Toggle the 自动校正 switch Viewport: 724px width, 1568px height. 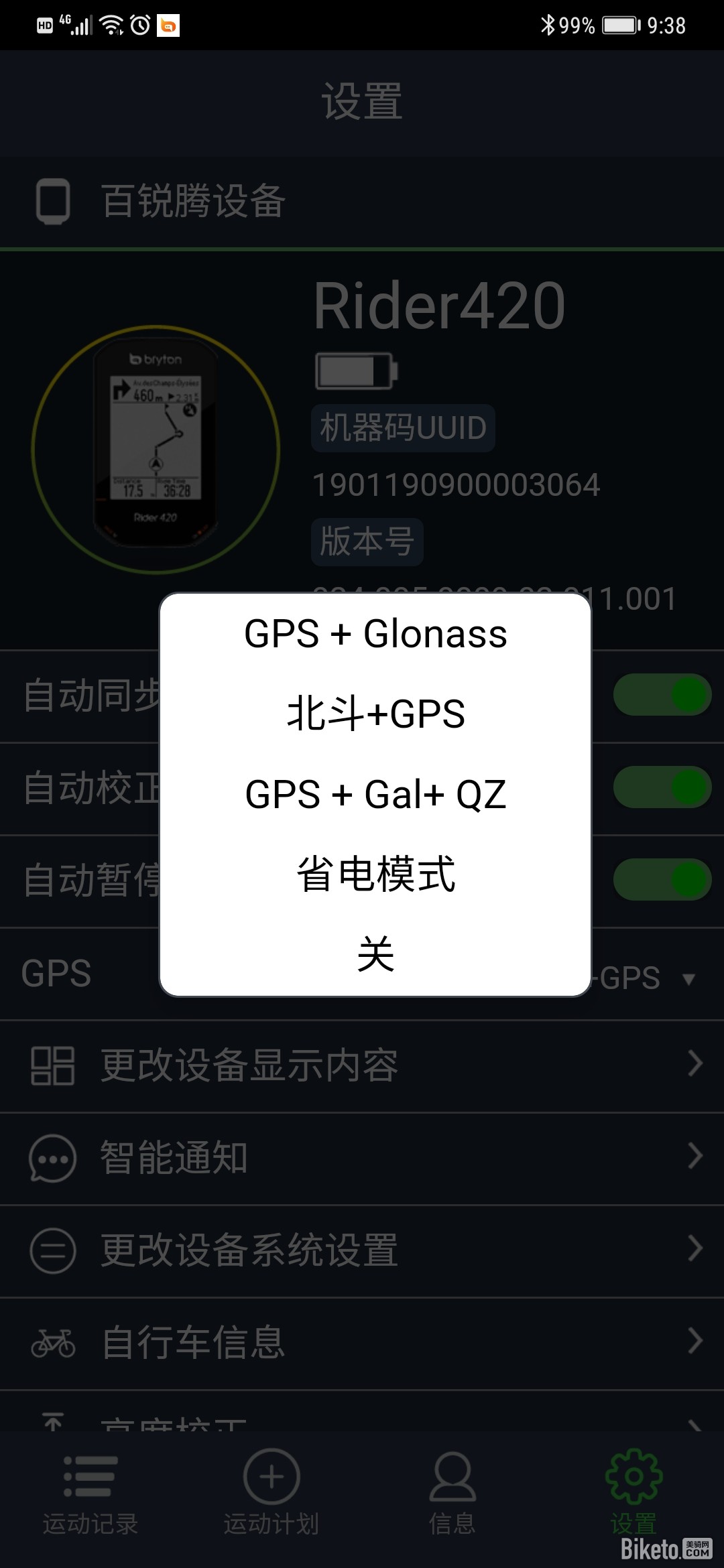pos(662,787)
